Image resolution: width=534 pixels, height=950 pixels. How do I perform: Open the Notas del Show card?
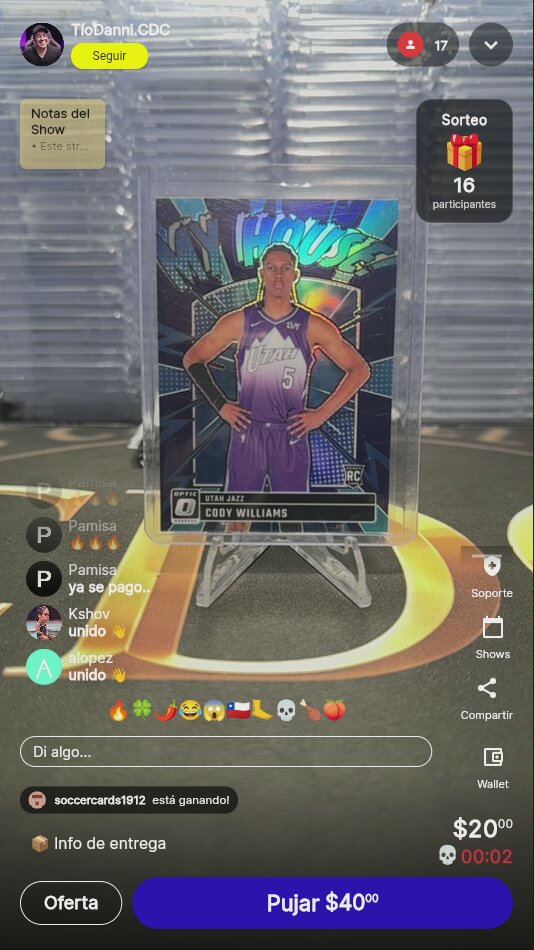click(x=62, y=134)
